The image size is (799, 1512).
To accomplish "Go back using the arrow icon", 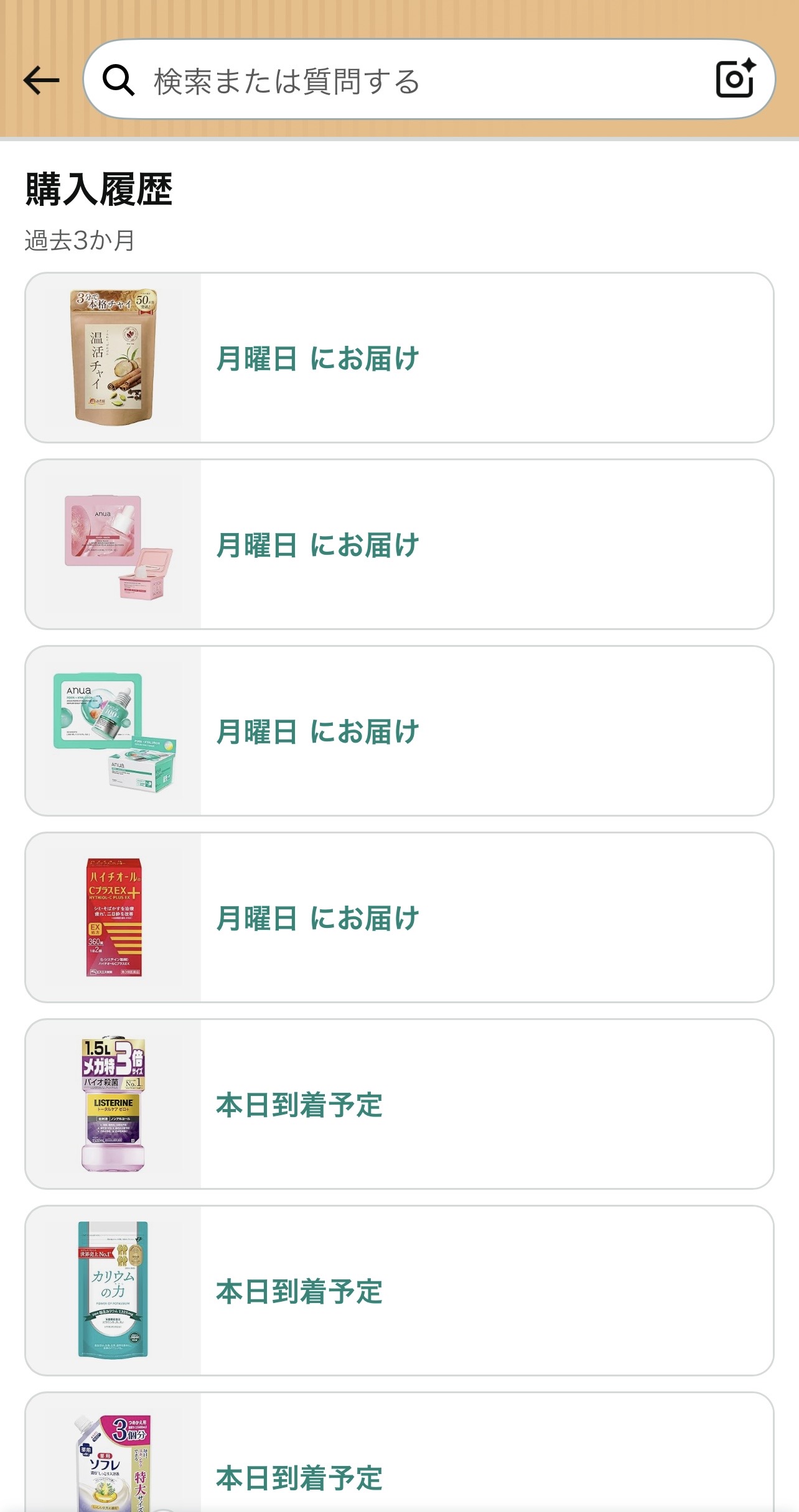I will [41, 80].
